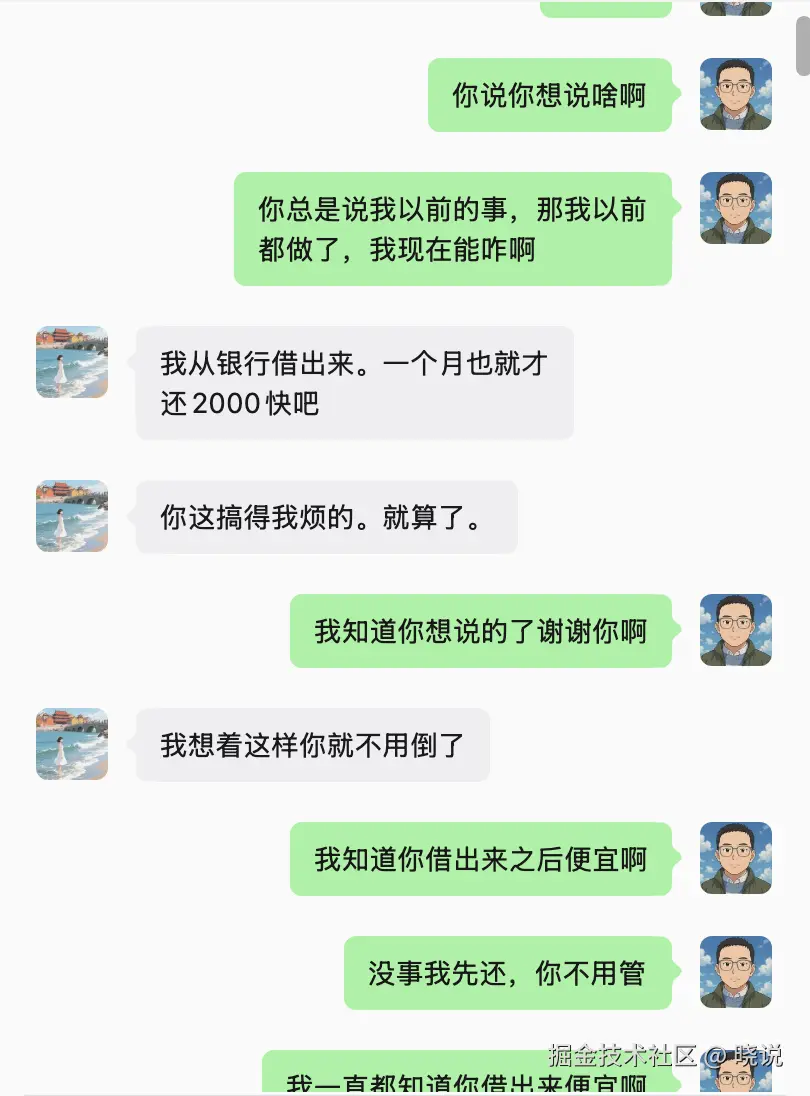The width and height of the screenshot is (810, 1096).
Task: Select the bubble "我想着这样你就不用倒了"
Action: [312, 744]
